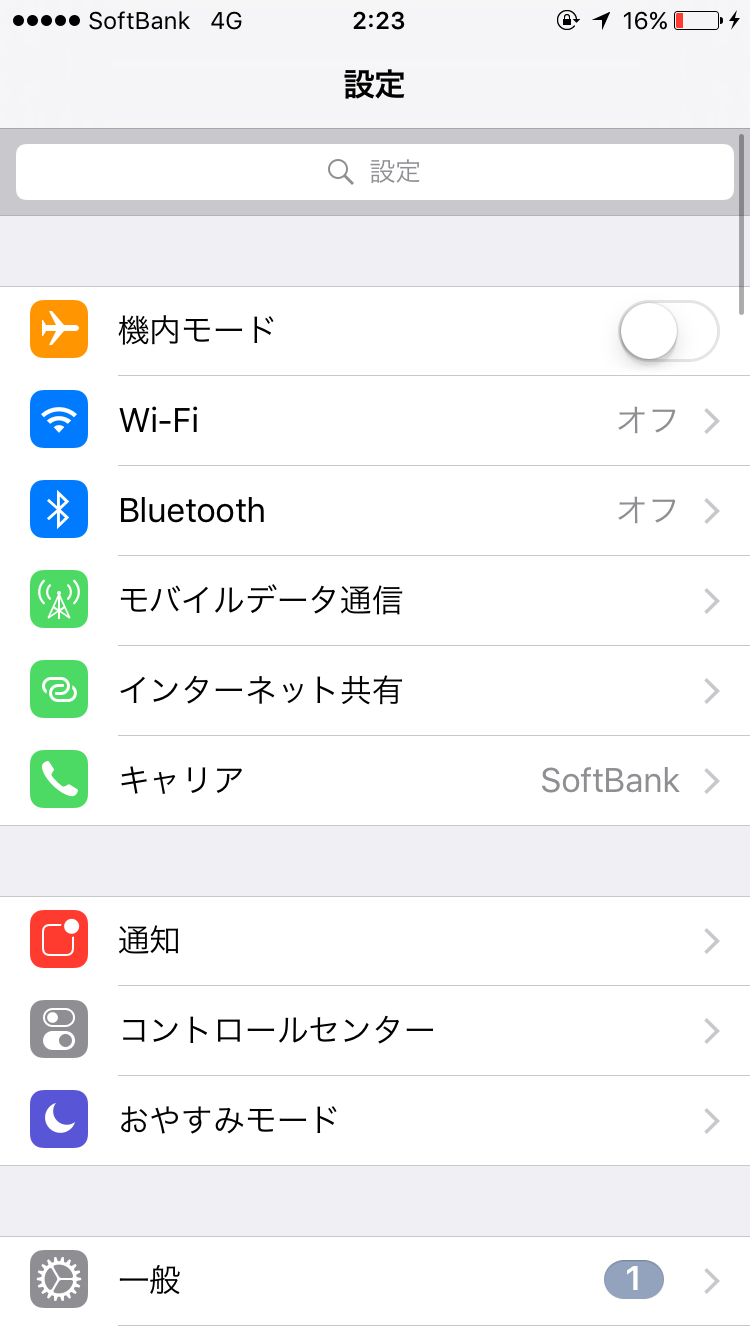Image resolution: width=750 pixels, height=1334 pixels.
Task: Open the キャリア SoftBank row
Action: (x=375, y=781)
